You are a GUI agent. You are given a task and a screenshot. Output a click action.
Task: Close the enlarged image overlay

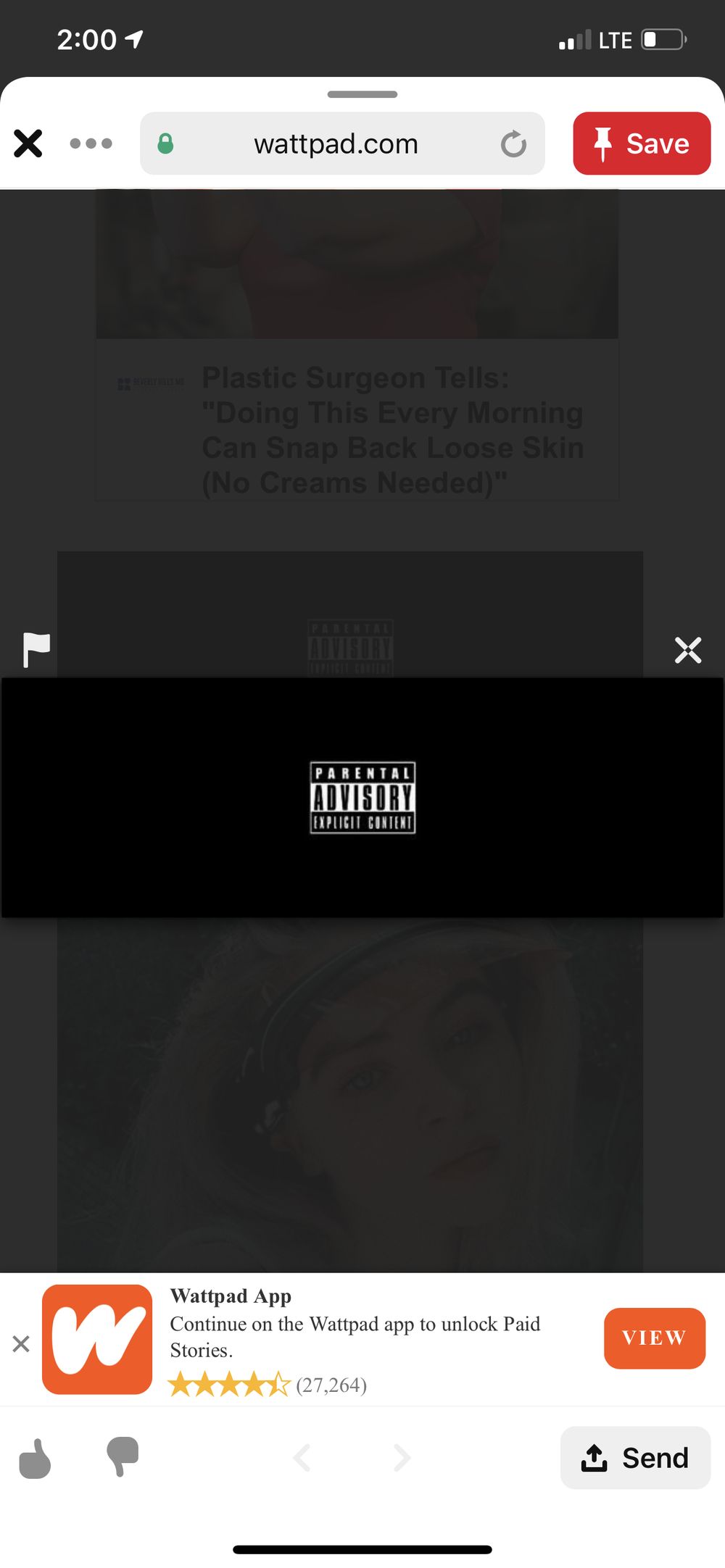[x=688, y=650]
